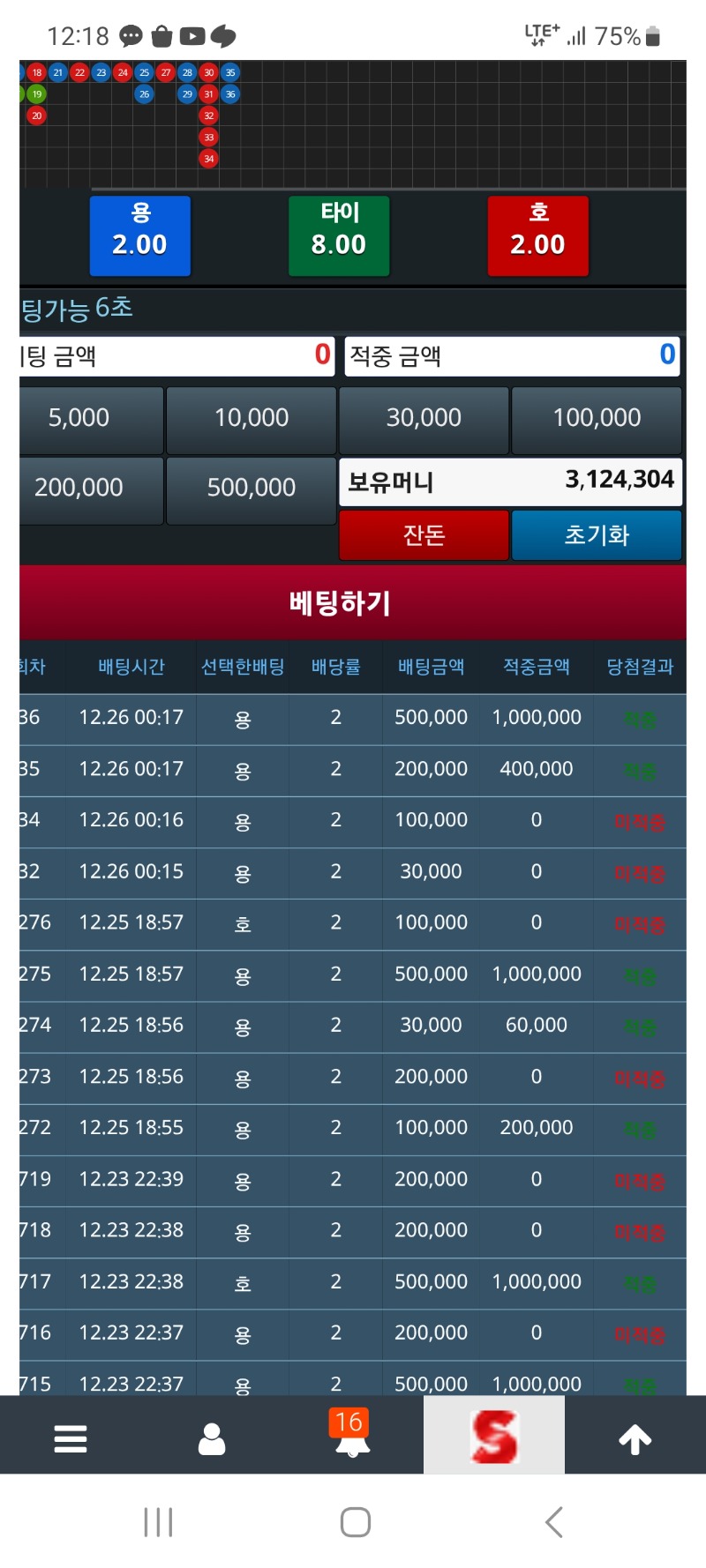
Task: Open the profile icon in bottom bar
Action: click(212, 1438)
